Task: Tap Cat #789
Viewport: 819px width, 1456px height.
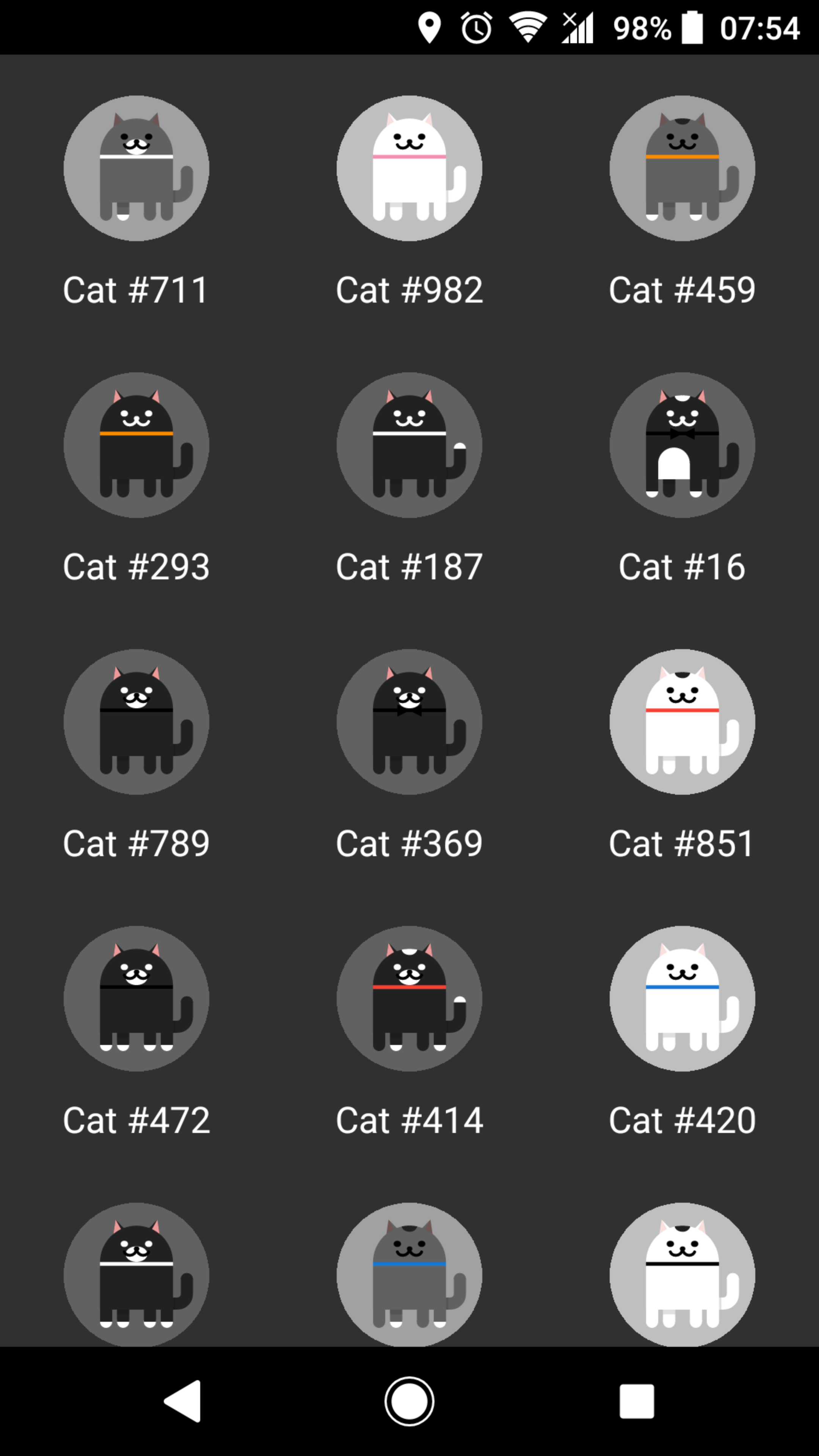Action: 136,722
